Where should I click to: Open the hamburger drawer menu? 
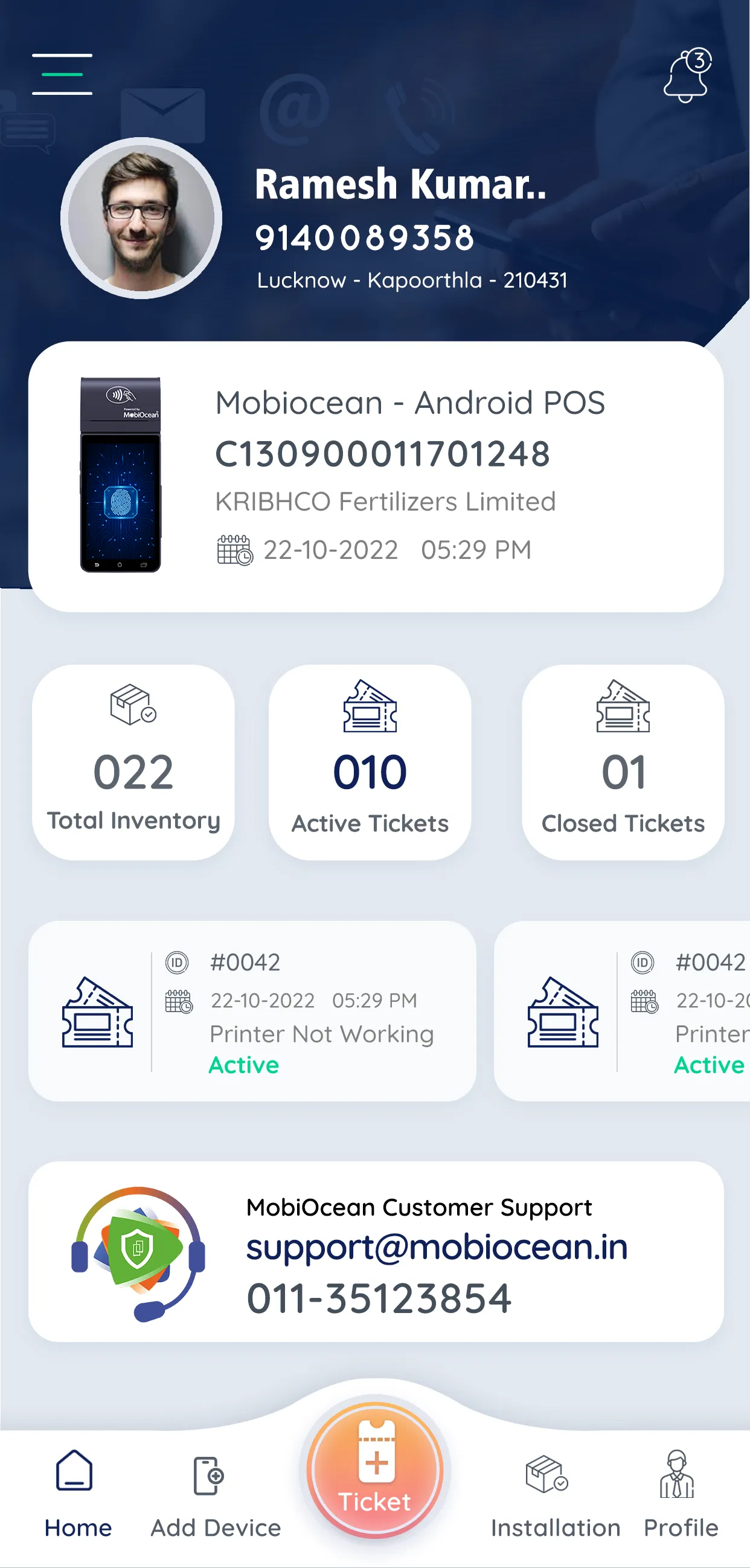(62, 74)
